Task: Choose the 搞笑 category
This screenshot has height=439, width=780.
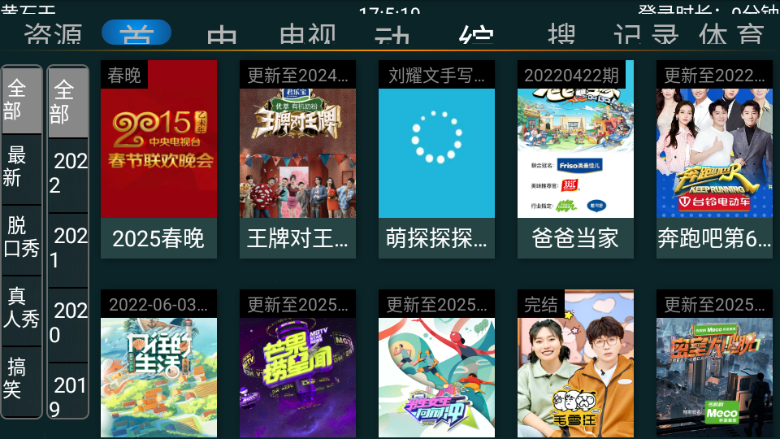Action: [21, 380]
